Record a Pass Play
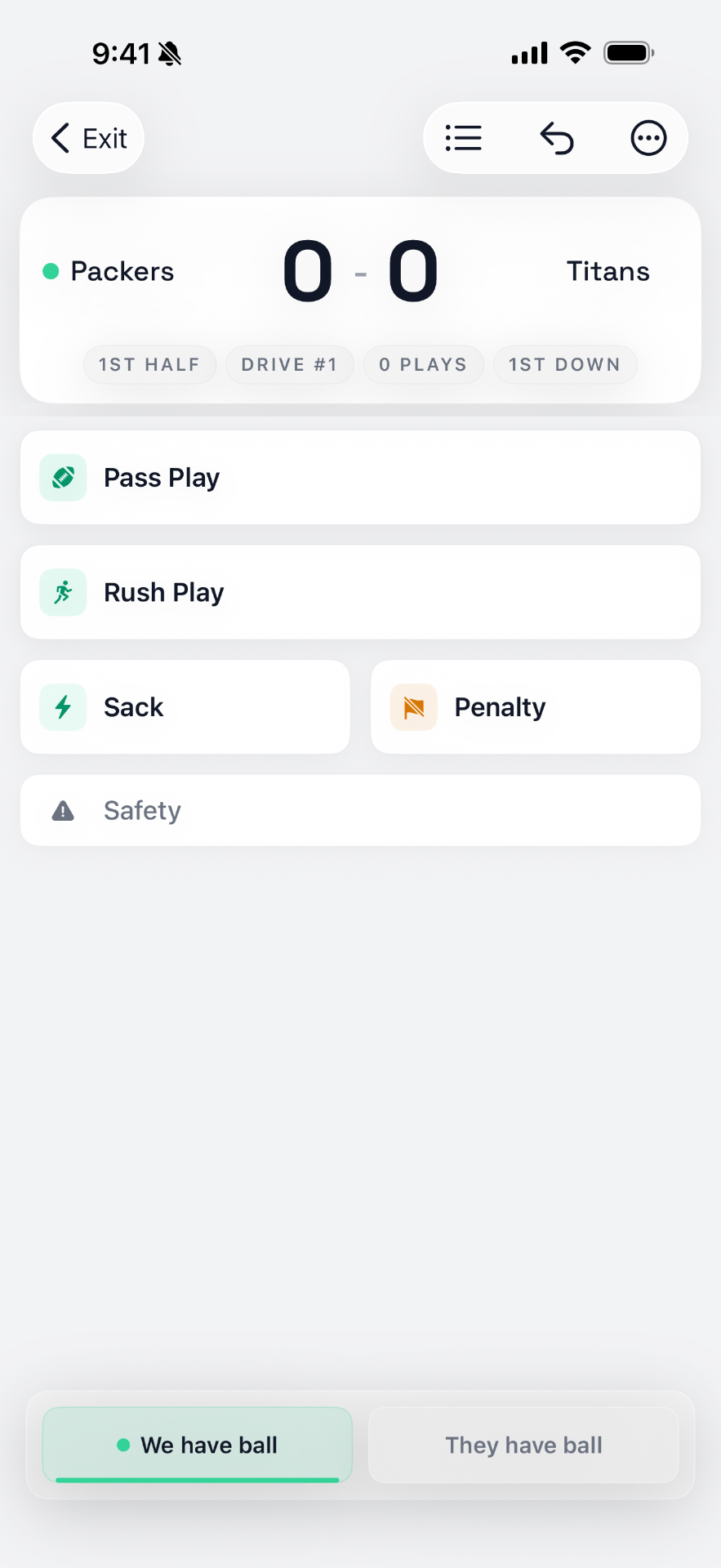The image size is (721, 1568). 360,477
